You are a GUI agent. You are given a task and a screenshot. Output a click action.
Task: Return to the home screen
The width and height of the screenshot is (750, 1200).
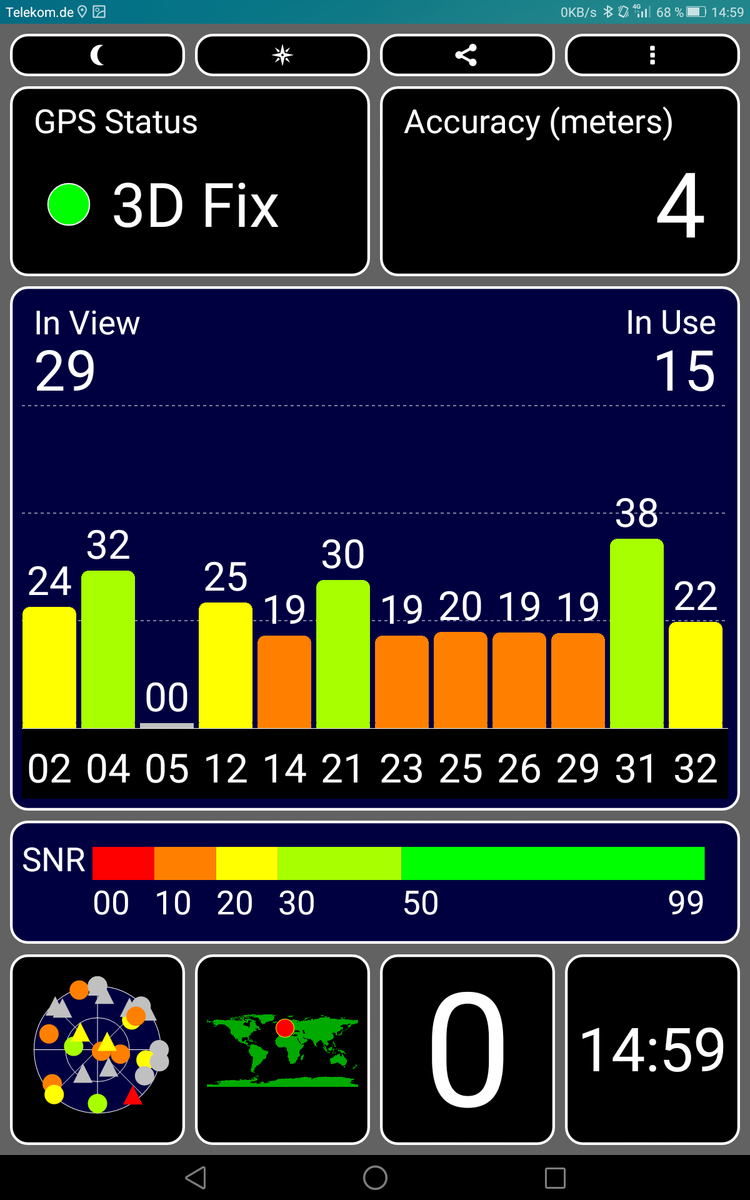pyautogui.click(x=375, y=1177)
